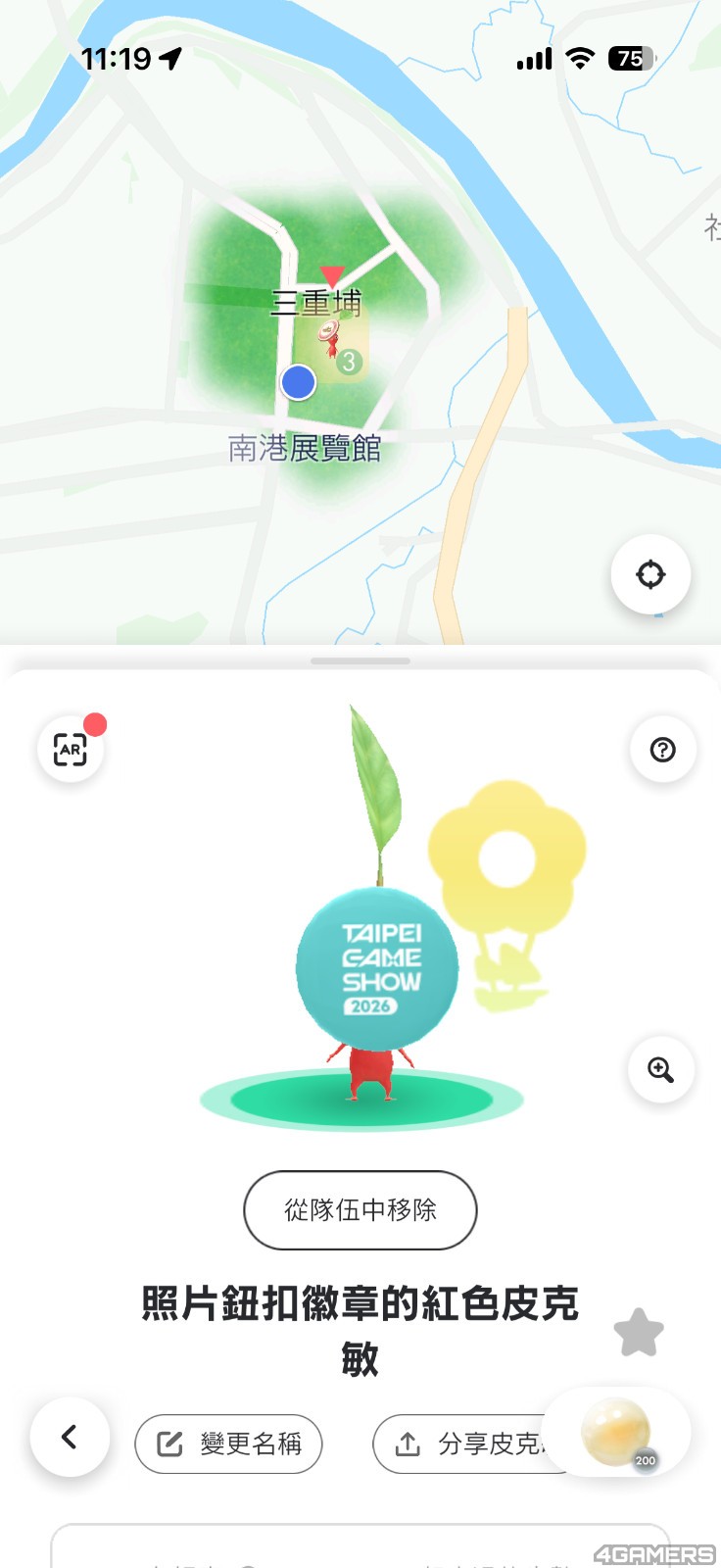Tap 變更名稱 to rename
Image resolution: width=721 pixels, height=1568 pixels.
[x=228, y=1444]
